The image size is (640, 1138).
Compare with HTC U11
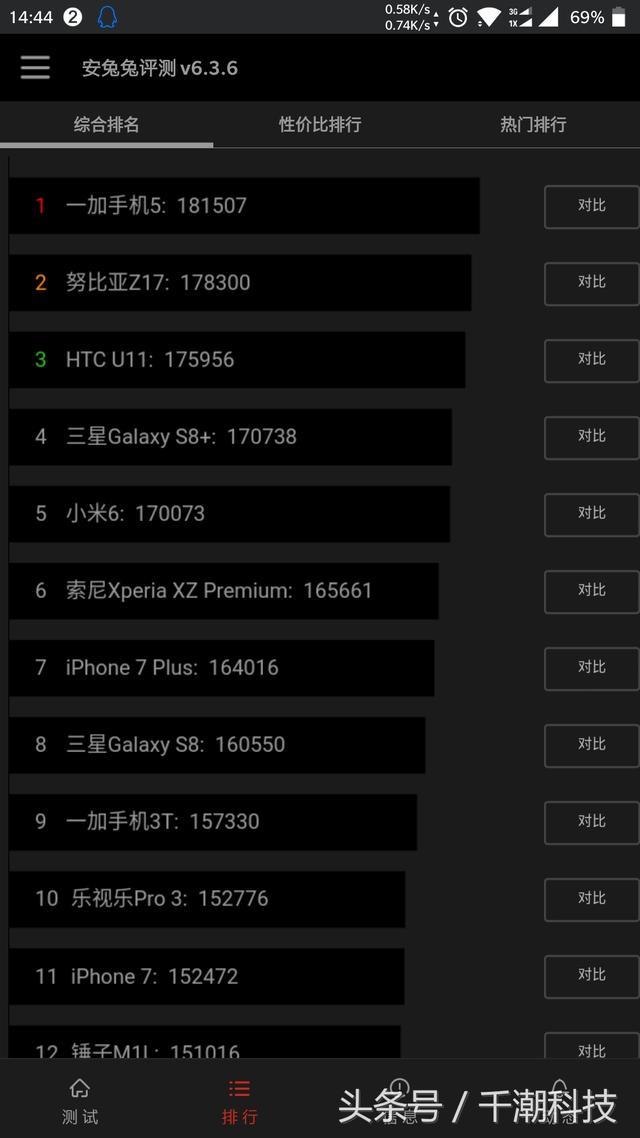point(591,360)
